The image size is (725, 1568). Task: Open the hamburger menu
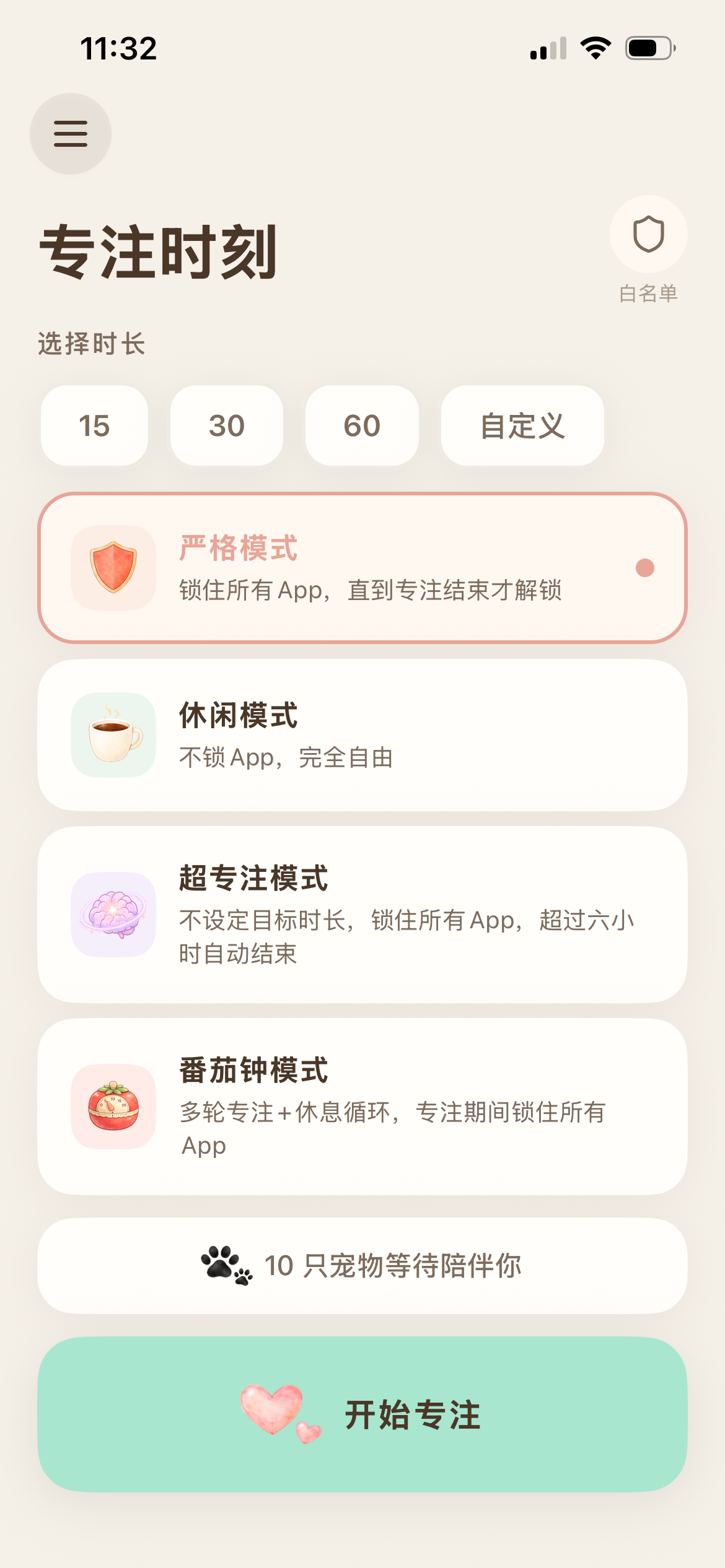(71, 134)
